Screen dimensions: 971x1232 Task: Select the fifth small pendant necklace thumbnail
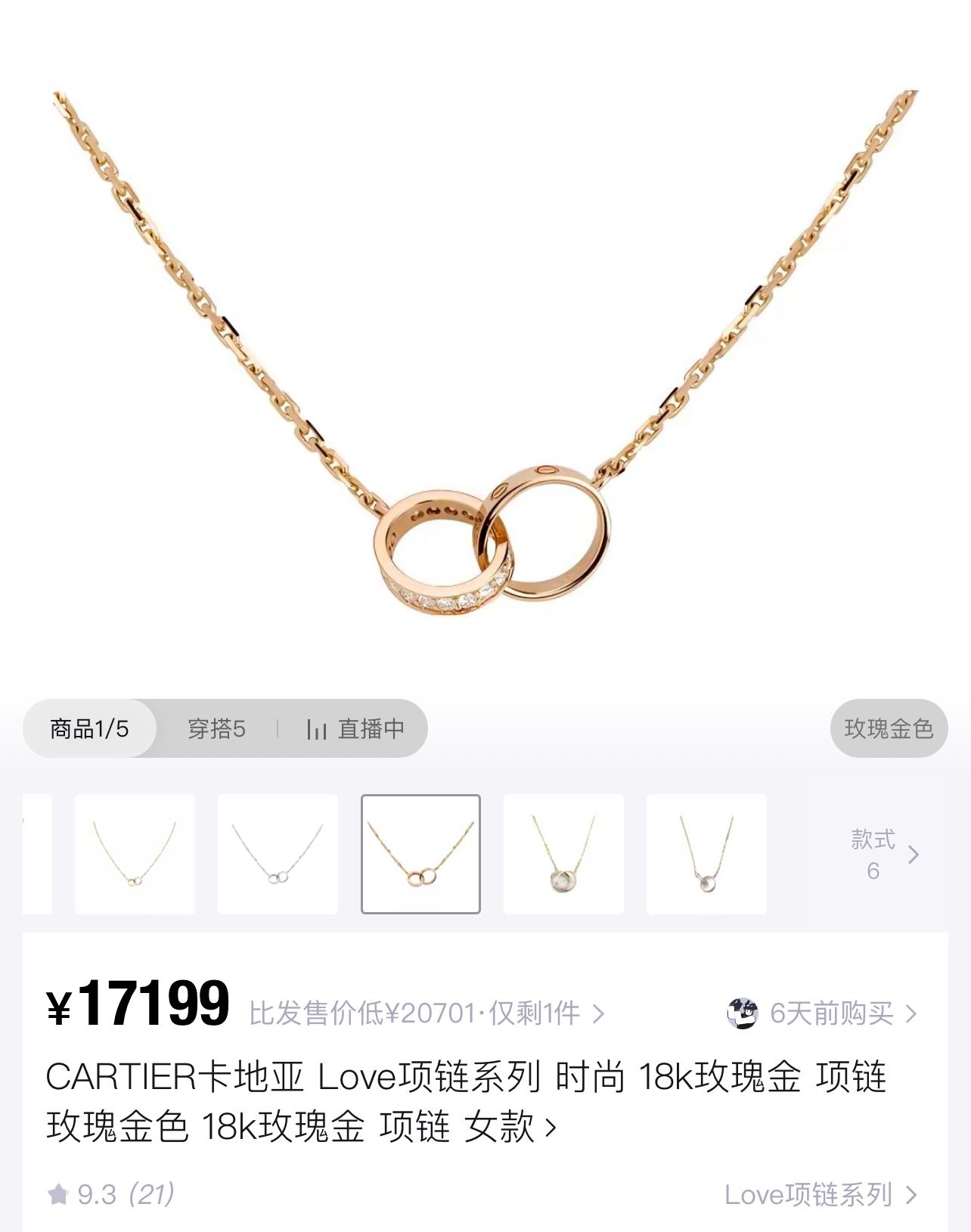[x=706, y=854]
